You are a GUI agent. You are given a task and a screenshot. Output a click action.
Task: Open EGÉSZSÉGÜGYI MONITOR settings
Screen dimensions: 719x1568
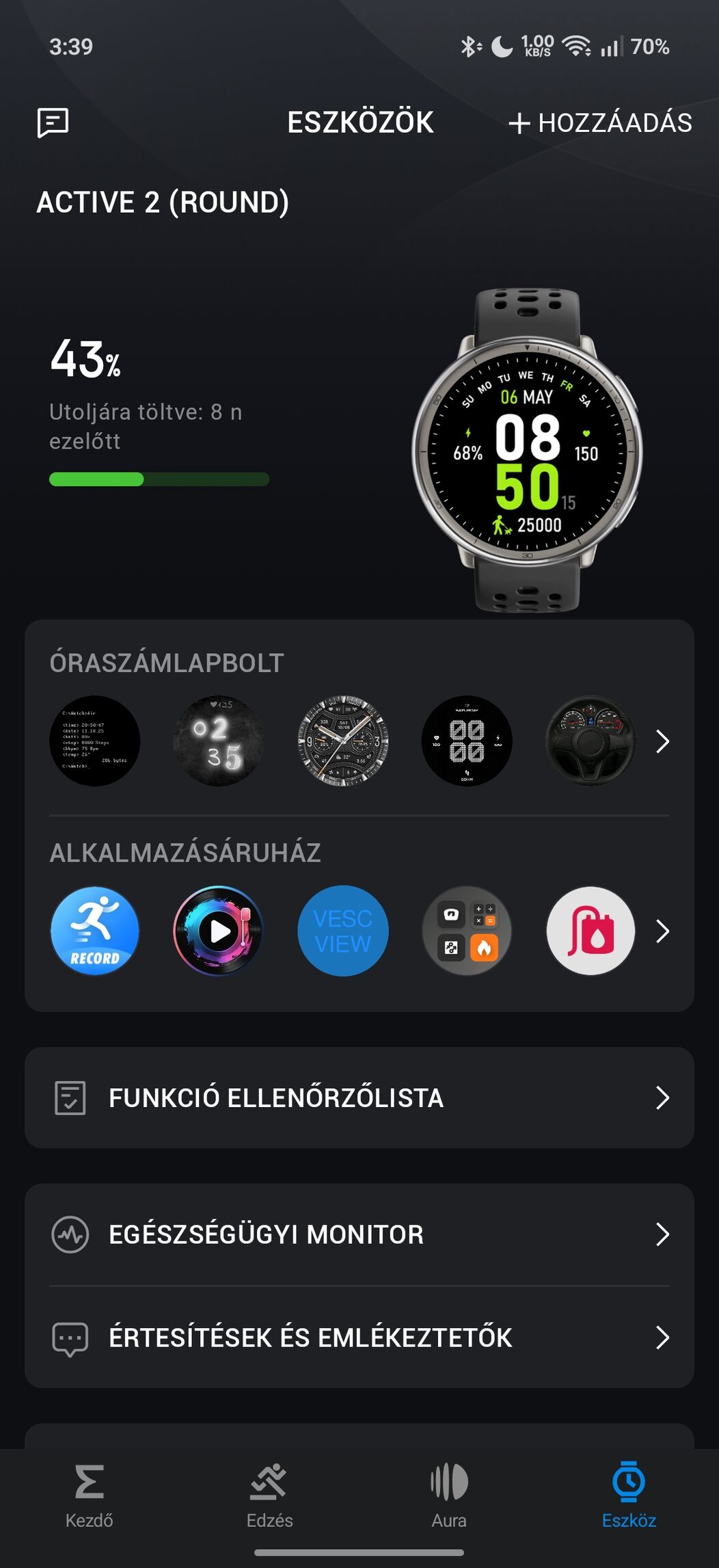tap(359, 1234)
